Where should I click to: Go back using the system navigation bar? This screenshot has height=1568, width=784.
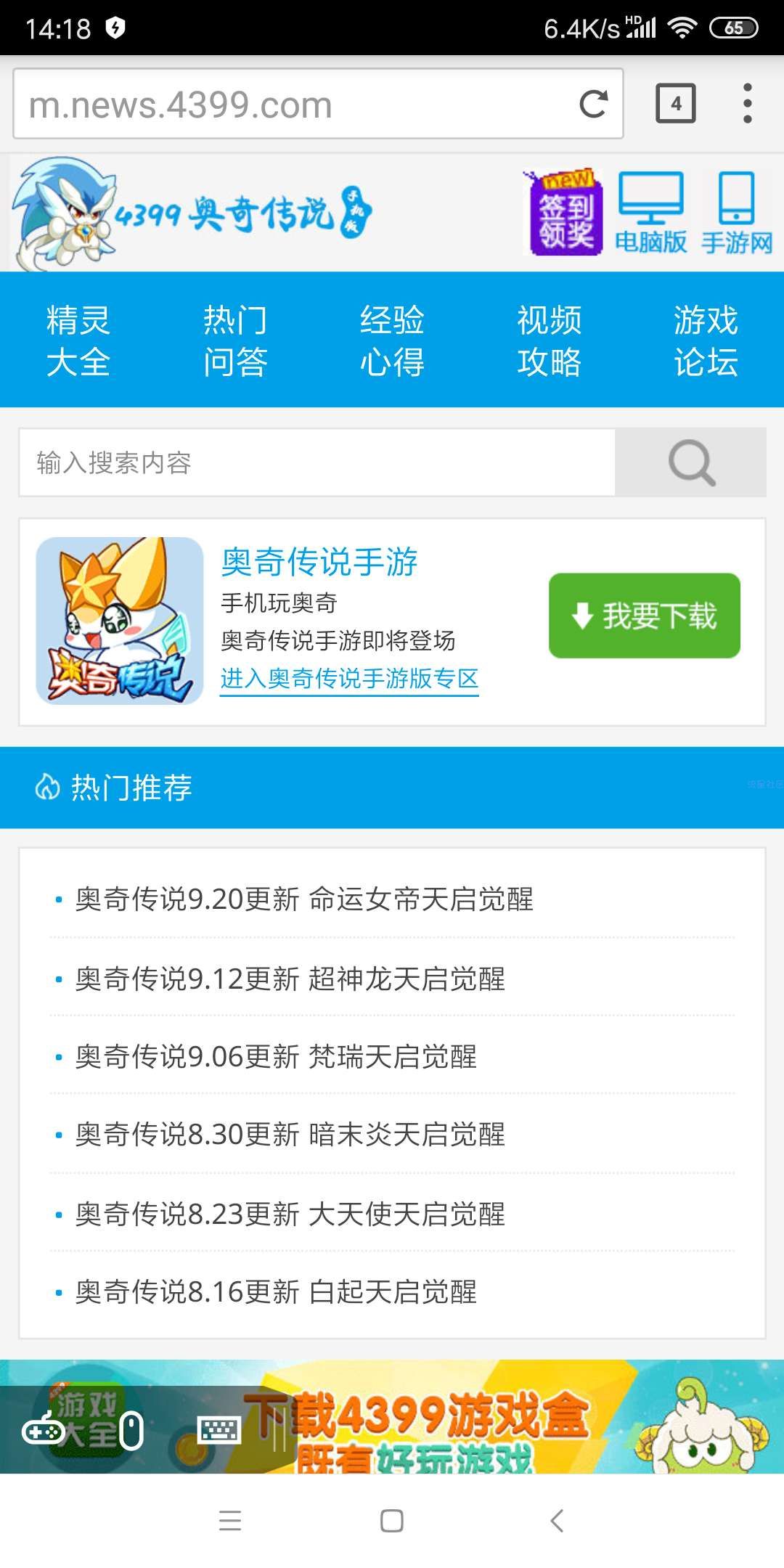point(556,1521)
